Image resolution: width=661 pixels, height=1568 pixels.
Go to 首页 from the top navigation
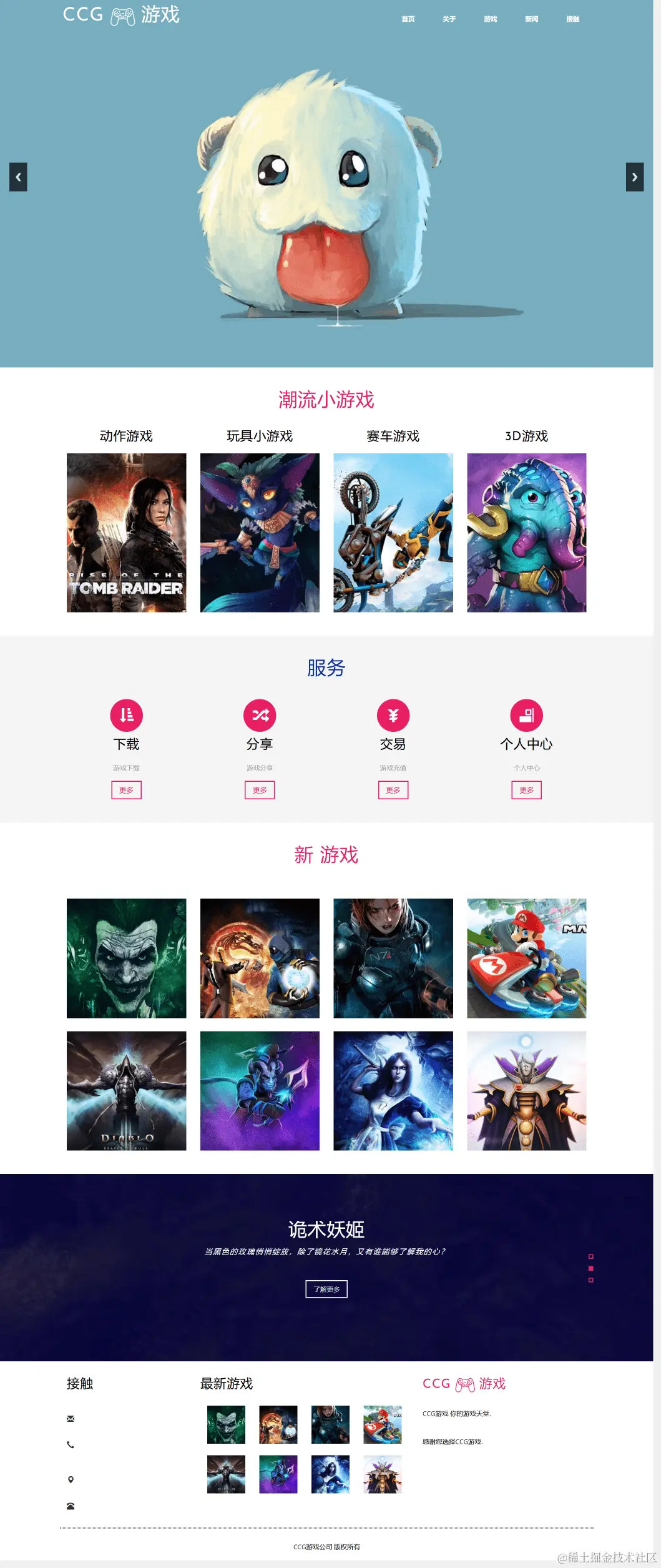pyautogui.click(x=408, y=19)
